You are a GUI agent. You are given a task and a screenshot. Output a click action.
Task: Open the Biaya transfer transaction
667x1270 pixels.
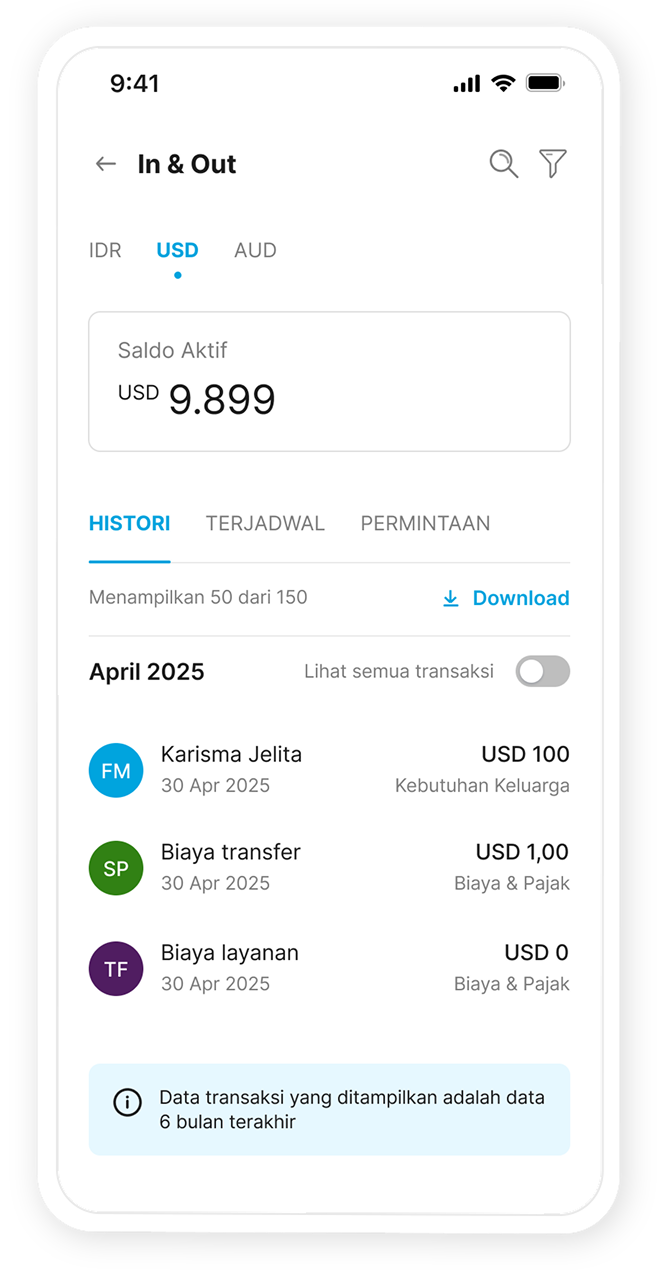pyautogui.click(x=329, y=867)
